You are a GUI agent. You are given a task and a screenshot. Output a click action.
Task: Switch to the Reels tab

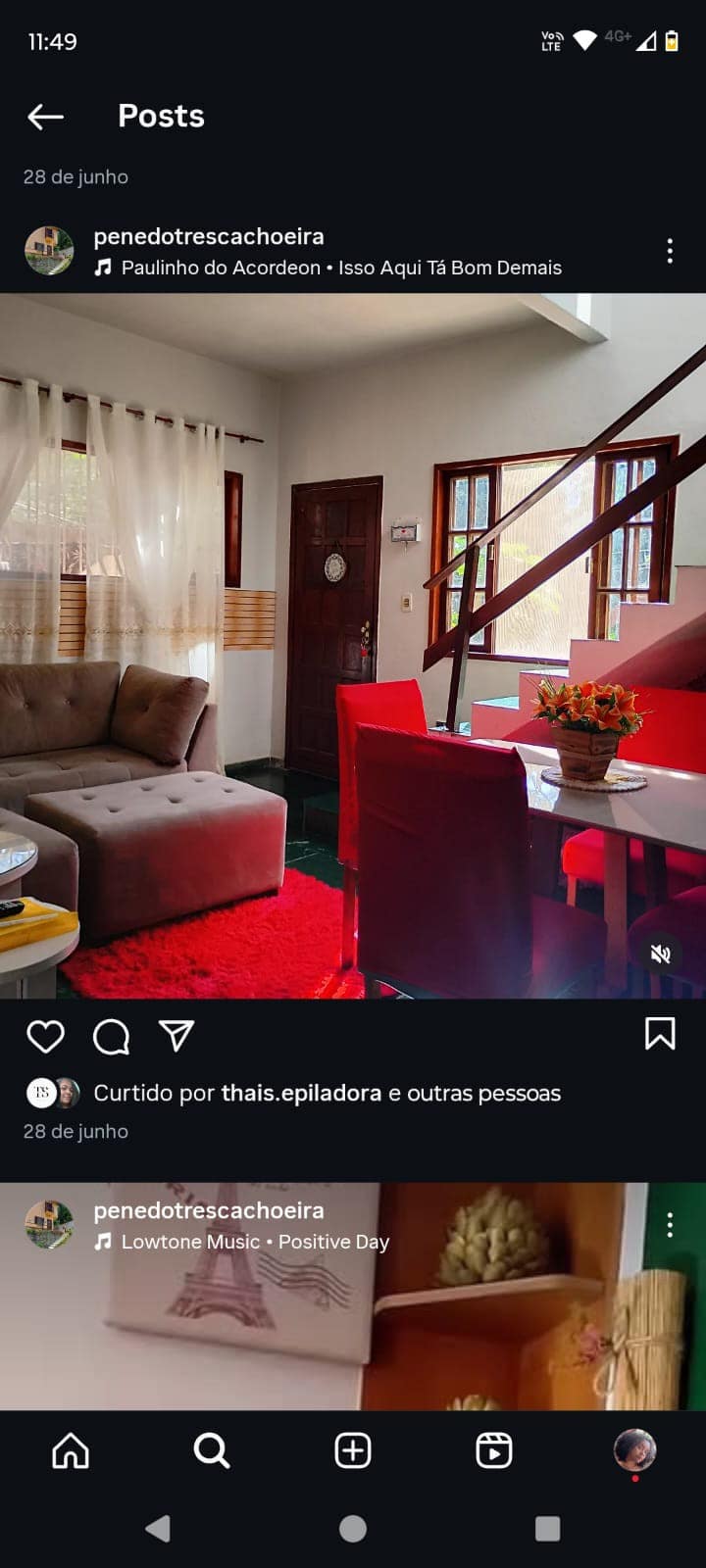pyautogui.click(x=493, y=1450)
